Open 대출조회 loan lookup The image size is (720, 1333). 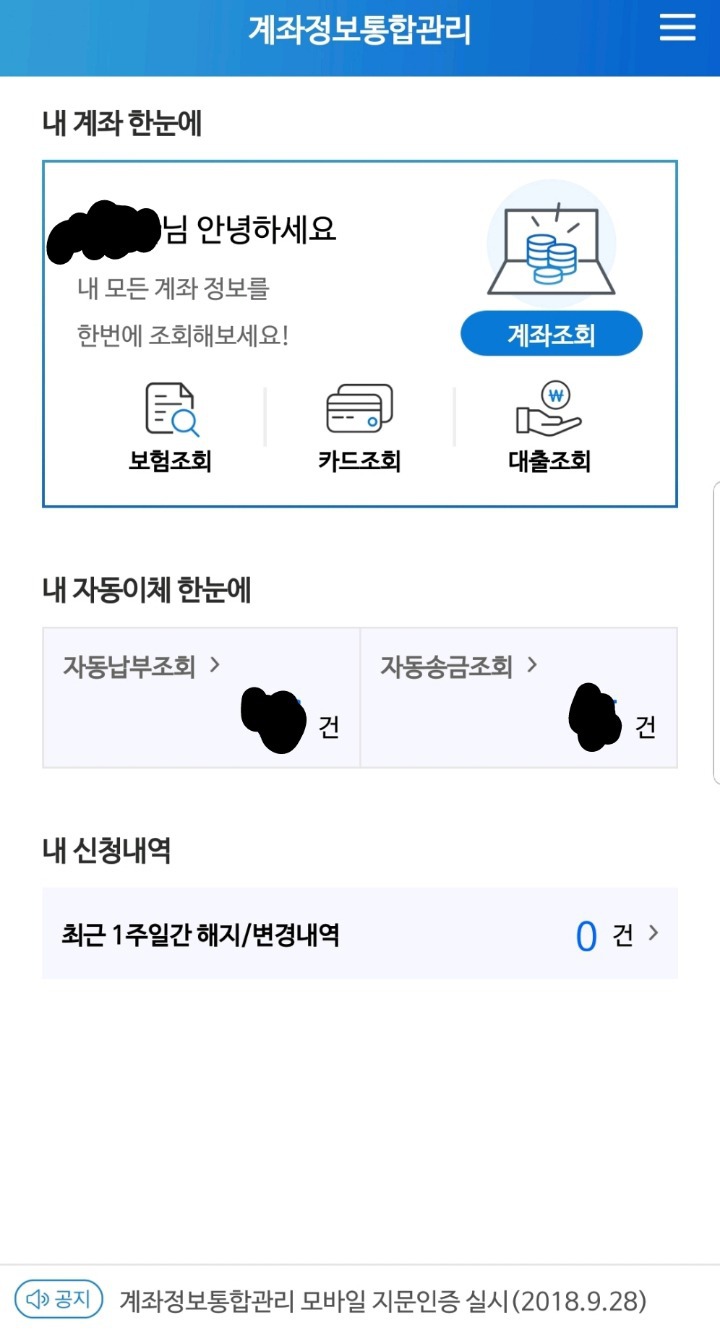click(x=549, y=428)
